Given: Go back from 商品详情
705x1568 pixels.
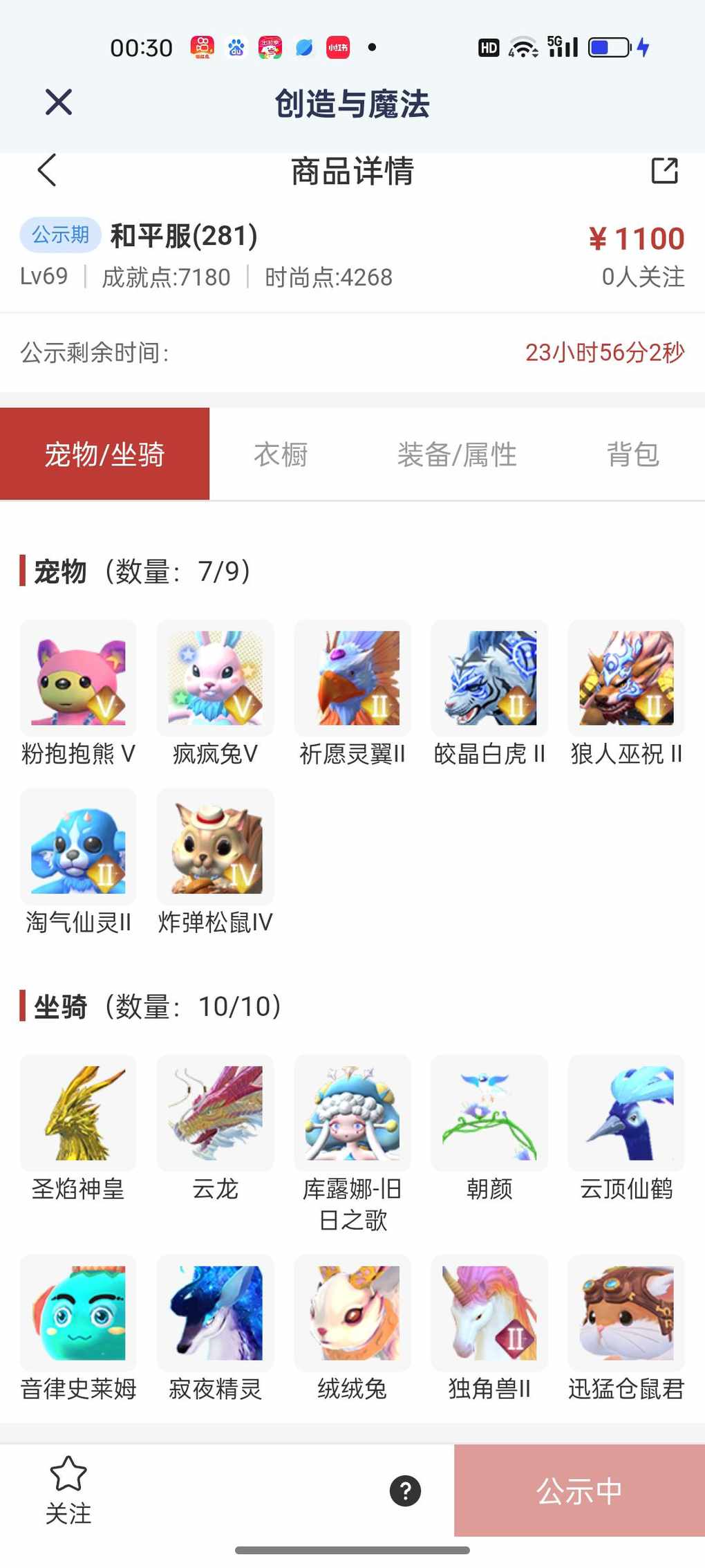Looking at the screenshot, I should pyautogui.click(x=47, y=170).
